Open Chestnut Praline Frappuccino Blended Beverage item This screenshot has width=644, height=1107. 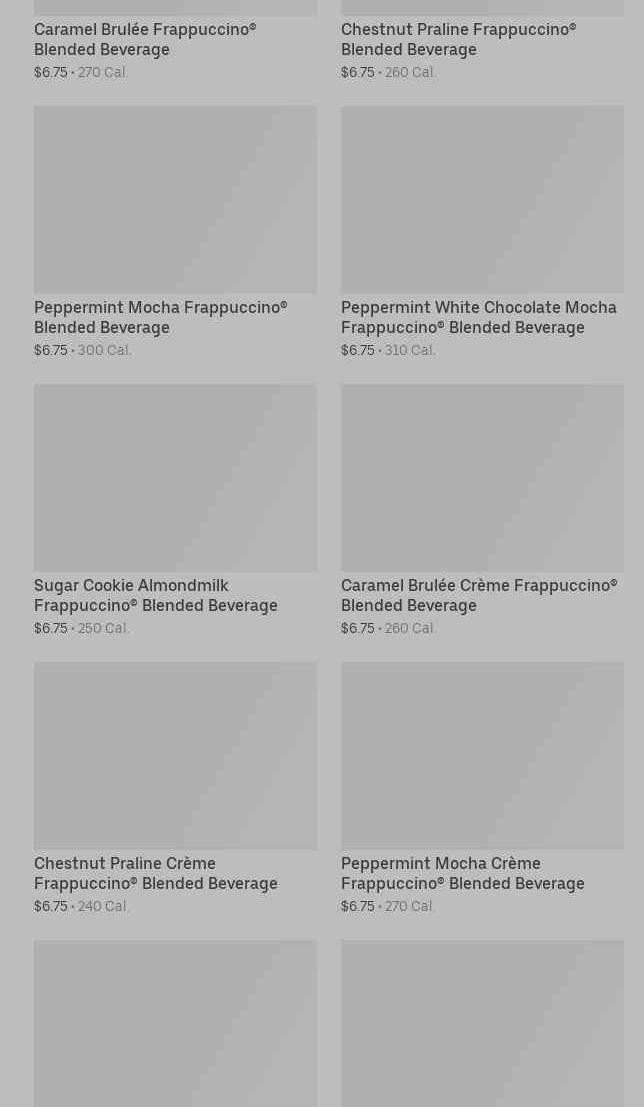(482, 40)
